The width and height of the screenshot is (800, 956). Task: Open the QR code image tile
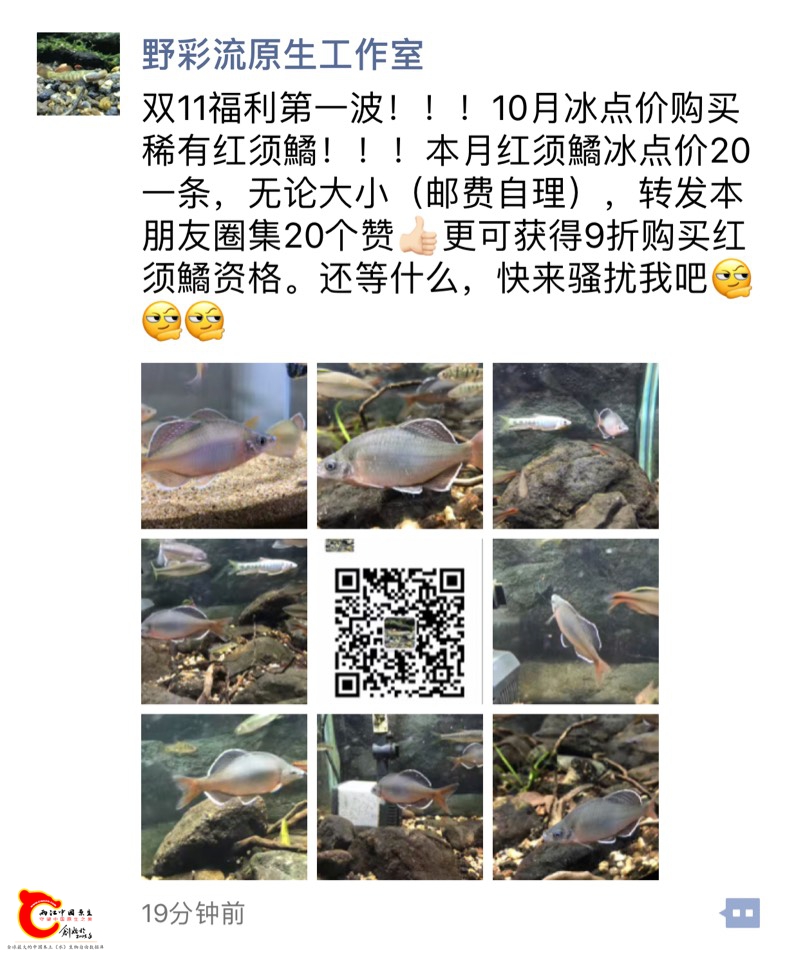[400, 621]
